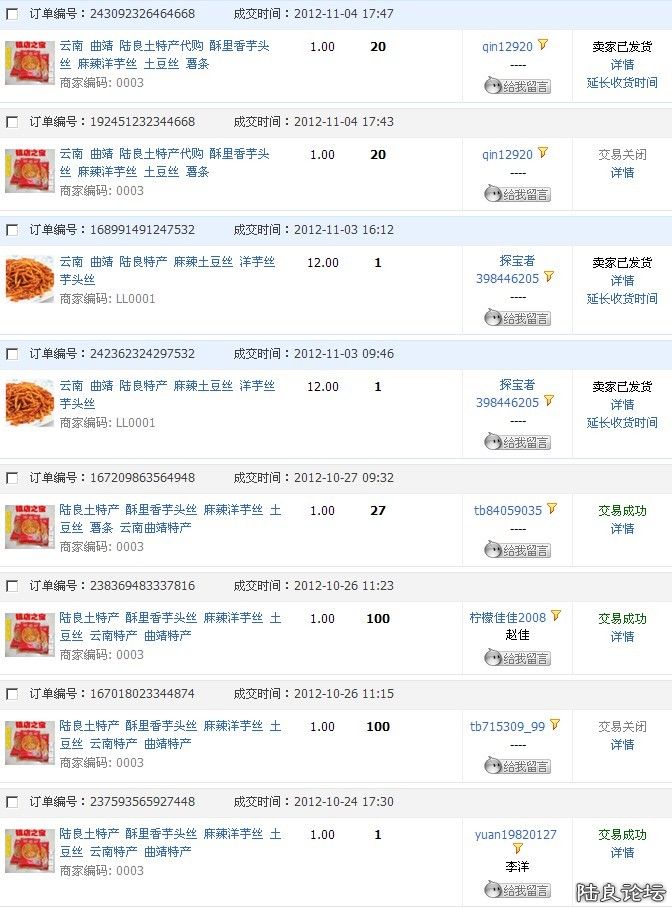Viewport: 672px width, 908px height.
Task: Open 详情 for order 243092326464668
Action: [x=622, y=65]
